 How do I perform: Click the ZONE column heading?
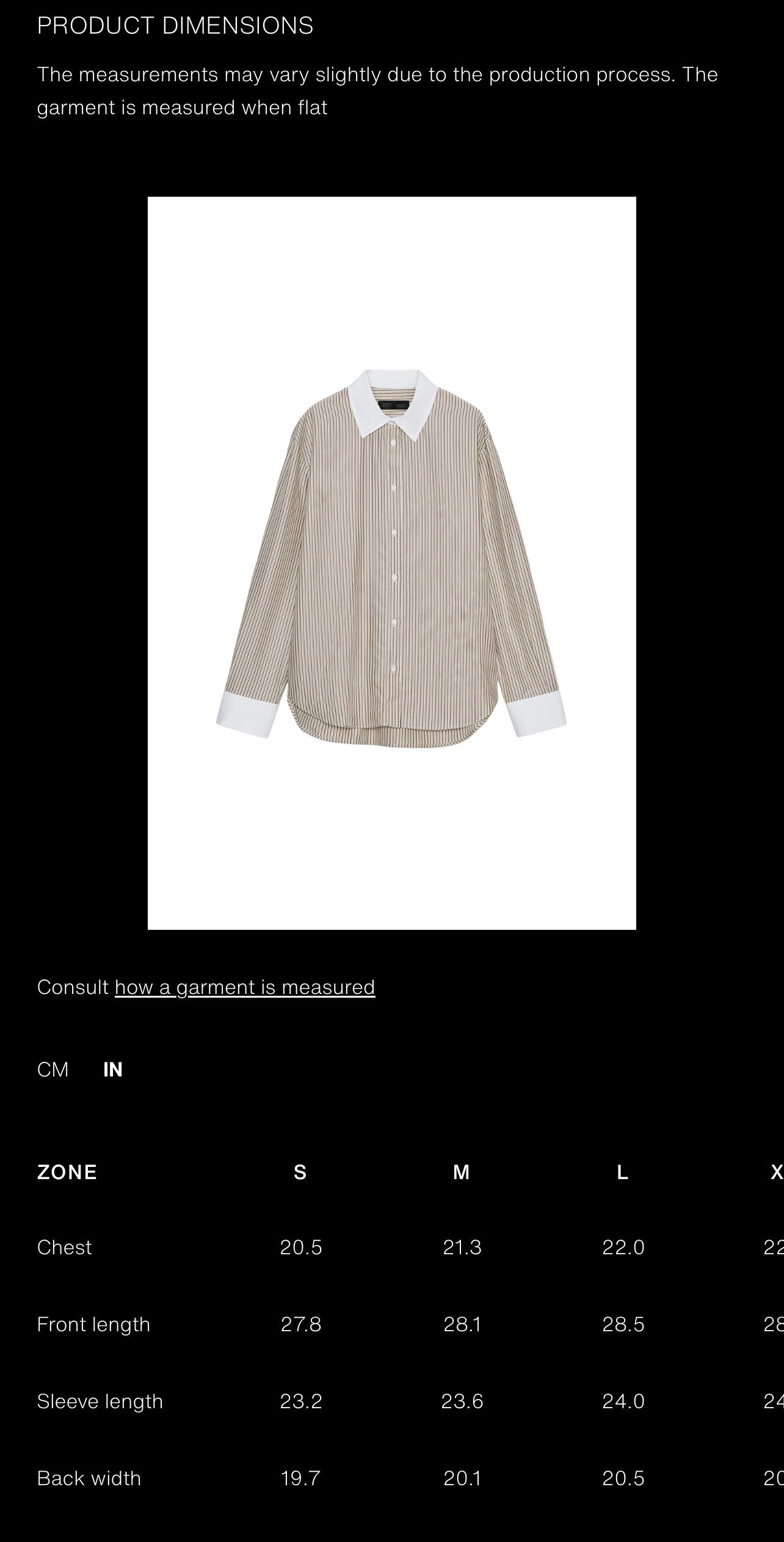(67, 1172)
